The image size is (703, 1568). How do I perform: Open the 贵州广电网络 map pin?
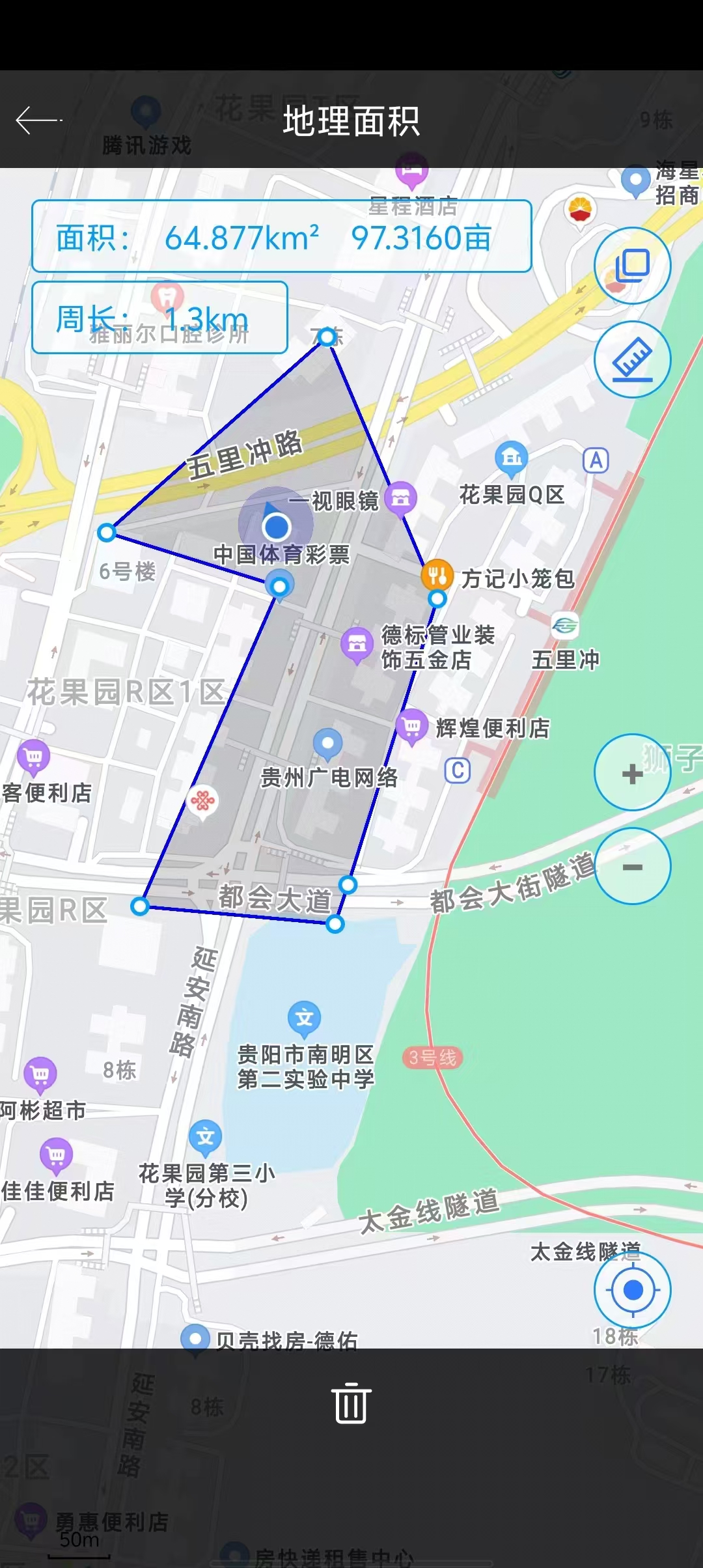327,744
